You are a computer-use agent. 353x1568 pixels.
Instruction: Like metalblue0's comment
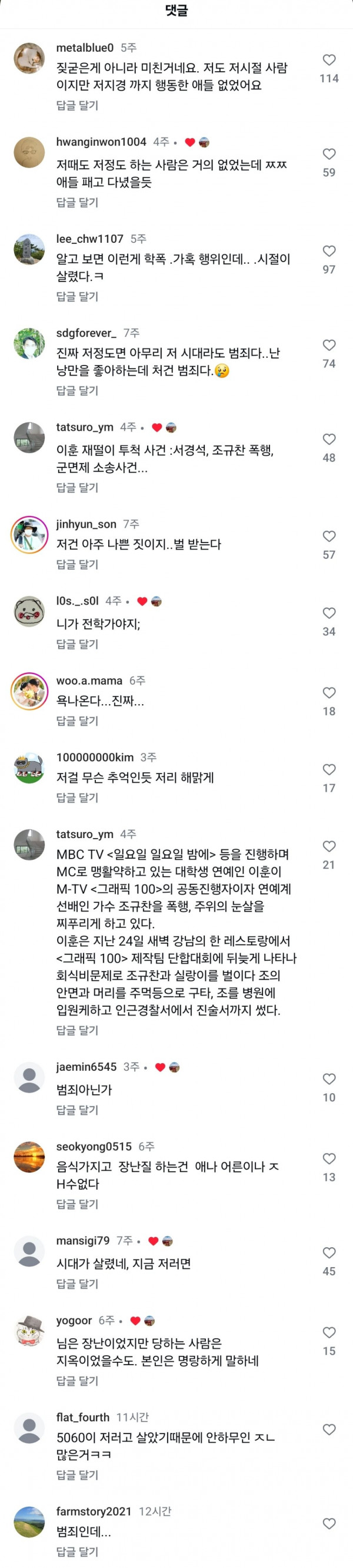coord(329,60)
